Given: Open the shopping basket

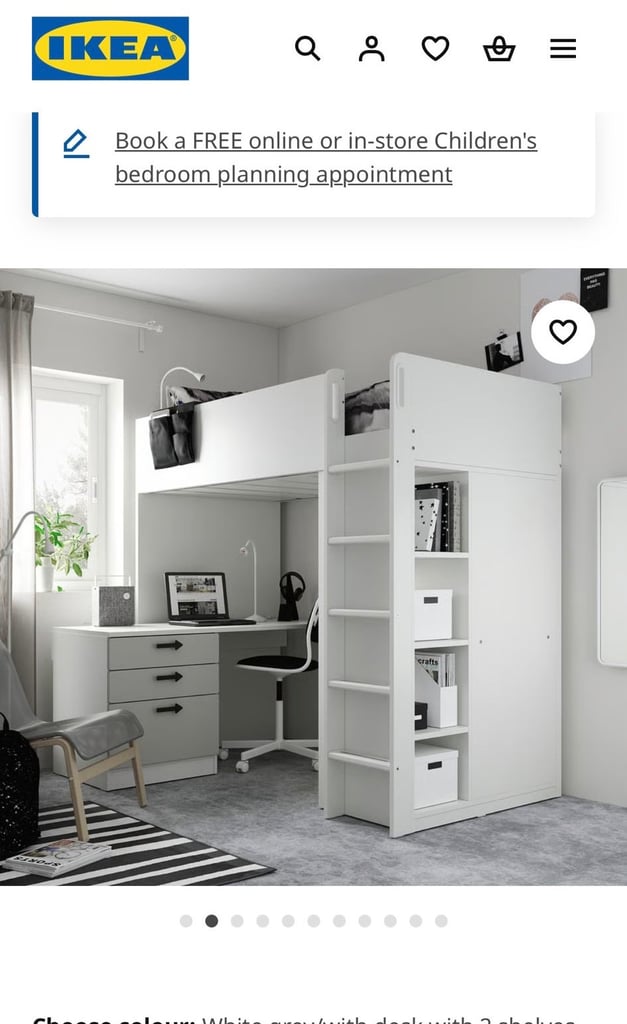Looking at the screenshot, I should 499,48.
